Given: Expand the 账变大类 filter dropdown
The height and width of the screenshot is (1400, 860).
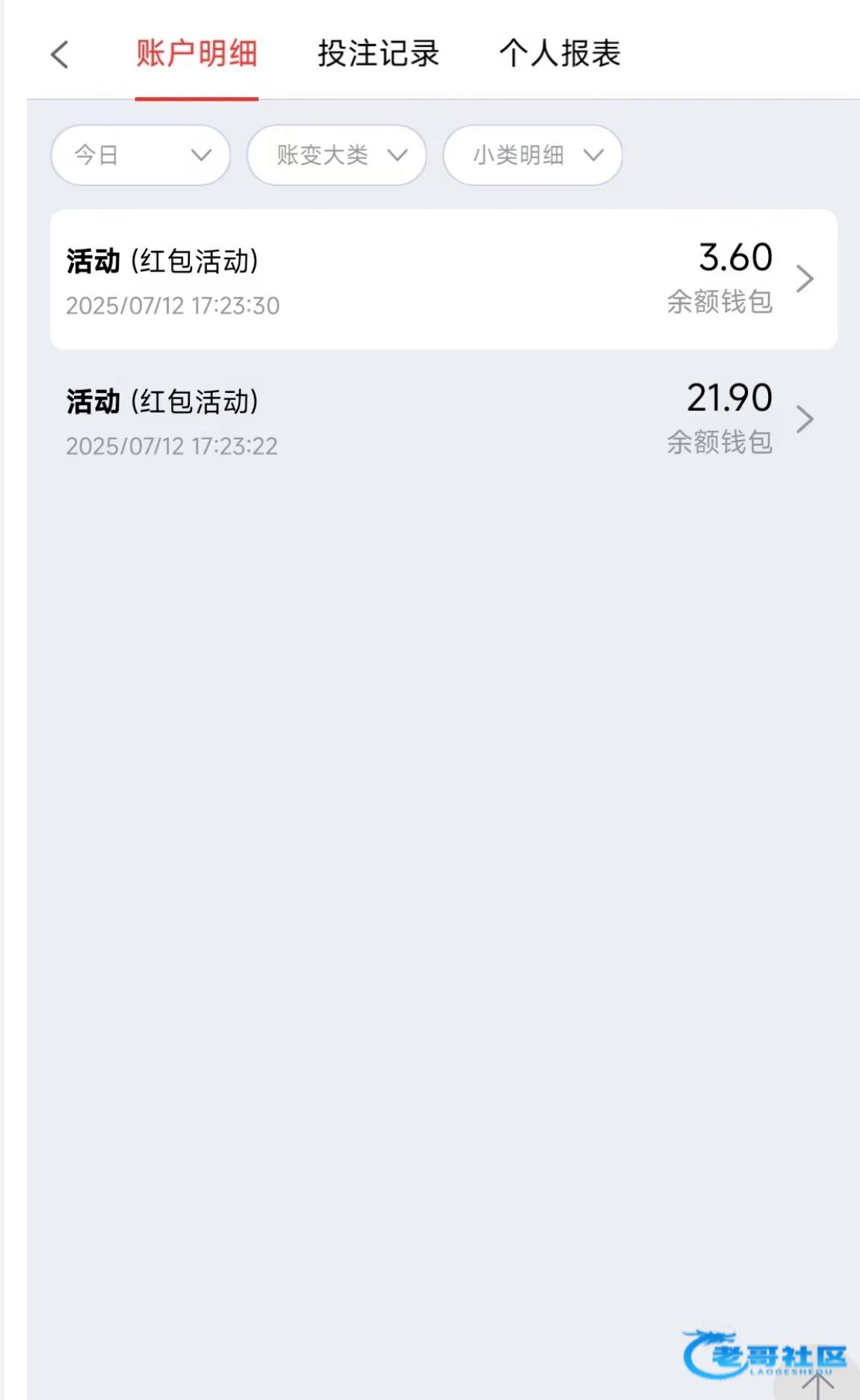Looking at the screenshot, I should [337, 155].
